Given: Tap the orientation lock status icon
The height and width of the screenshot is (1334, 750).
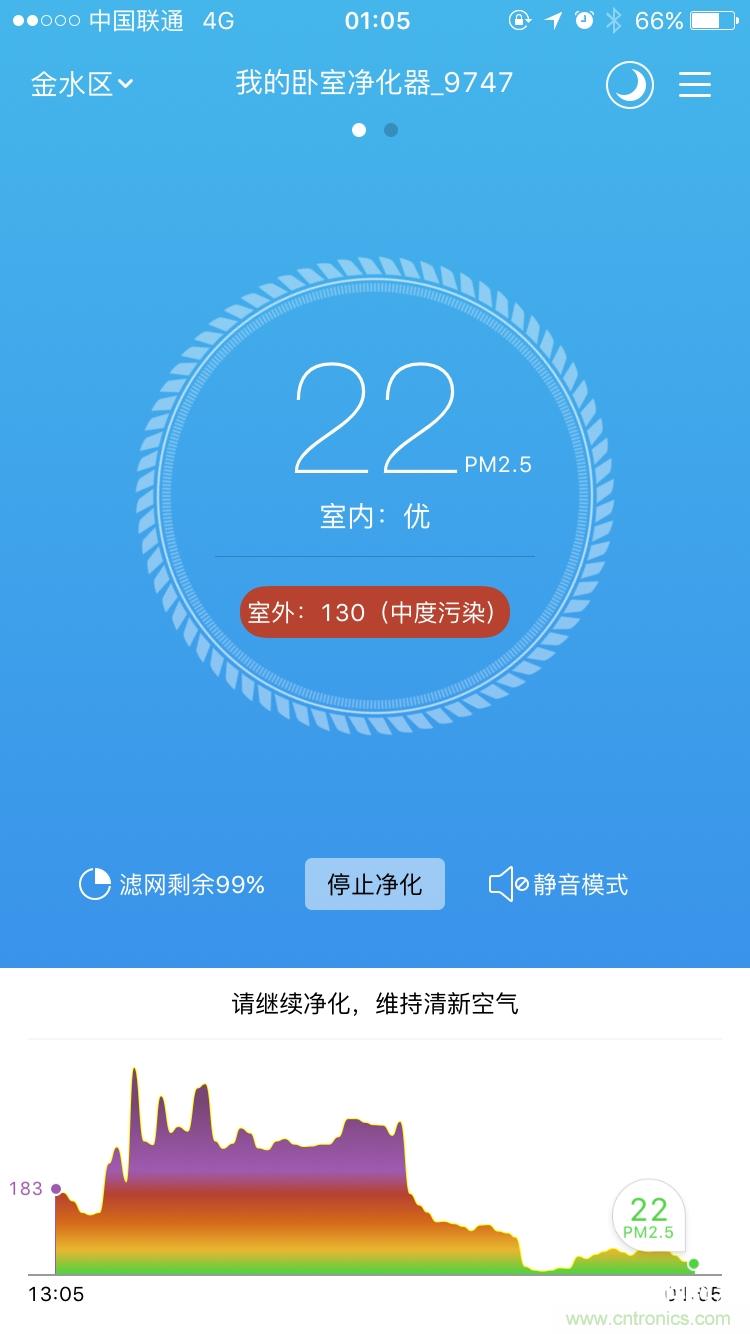Looking at the screenshot, I should (520, 19).
